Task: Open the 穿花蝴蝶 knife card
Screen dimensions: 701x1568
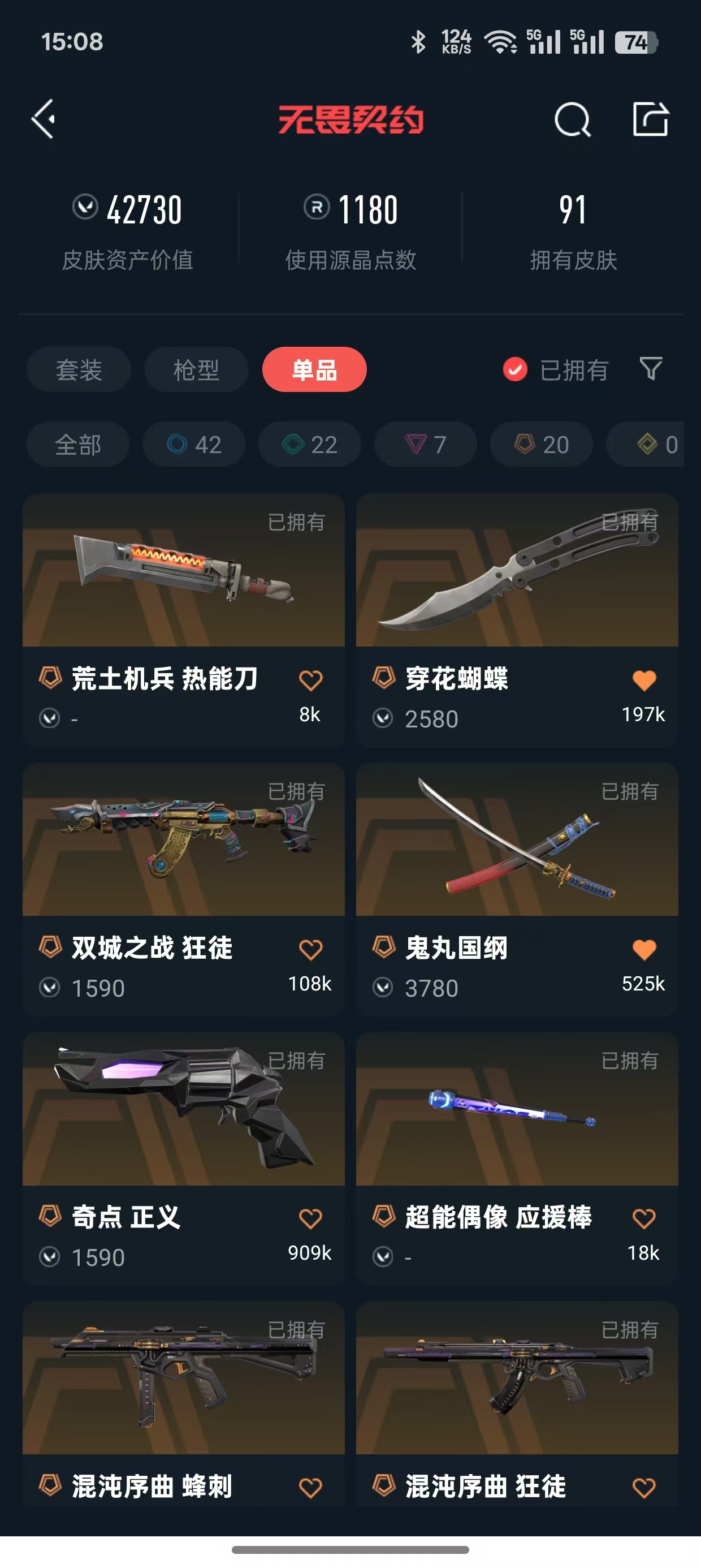Action: tap(517, 572)
